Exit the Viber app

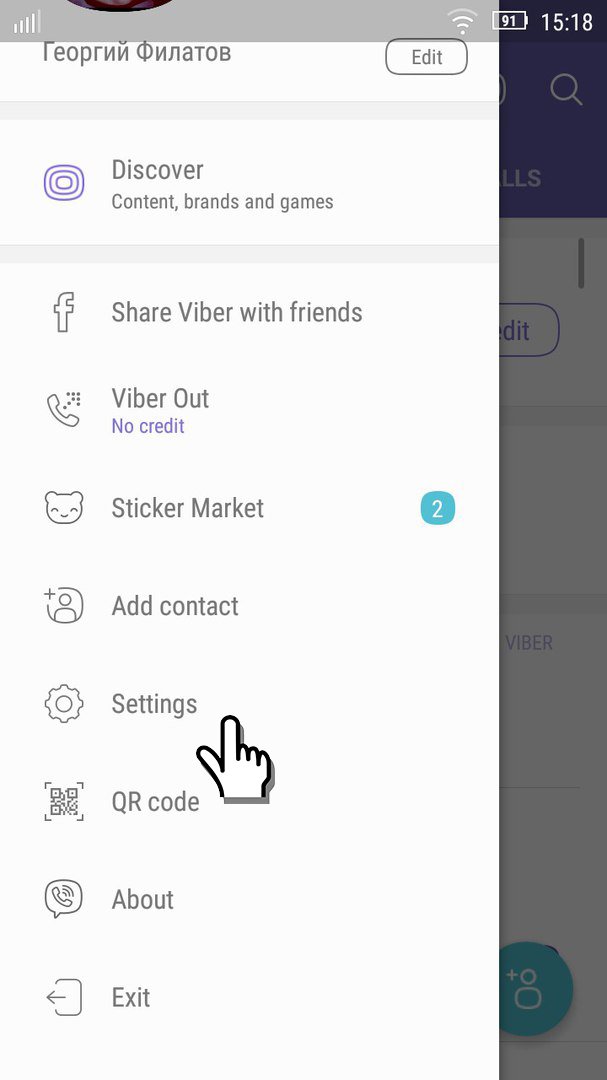click(131, 998)
